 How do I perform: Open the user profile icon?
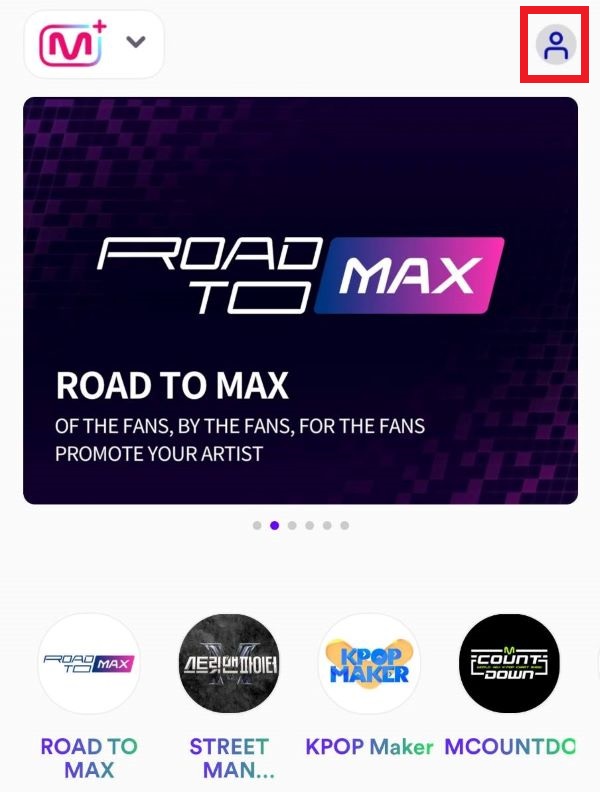coord(556,44)
